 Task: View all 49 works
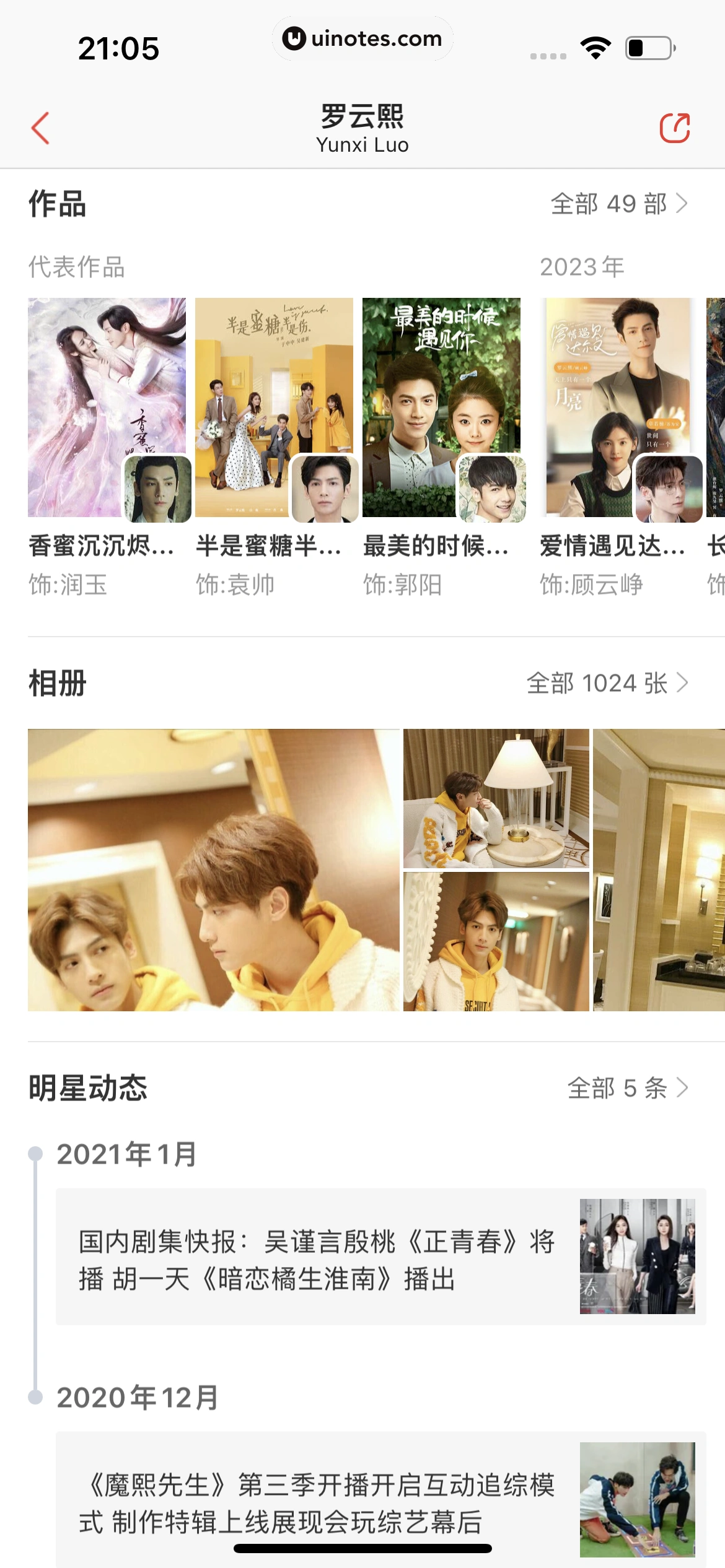click(x=619, y=204)
